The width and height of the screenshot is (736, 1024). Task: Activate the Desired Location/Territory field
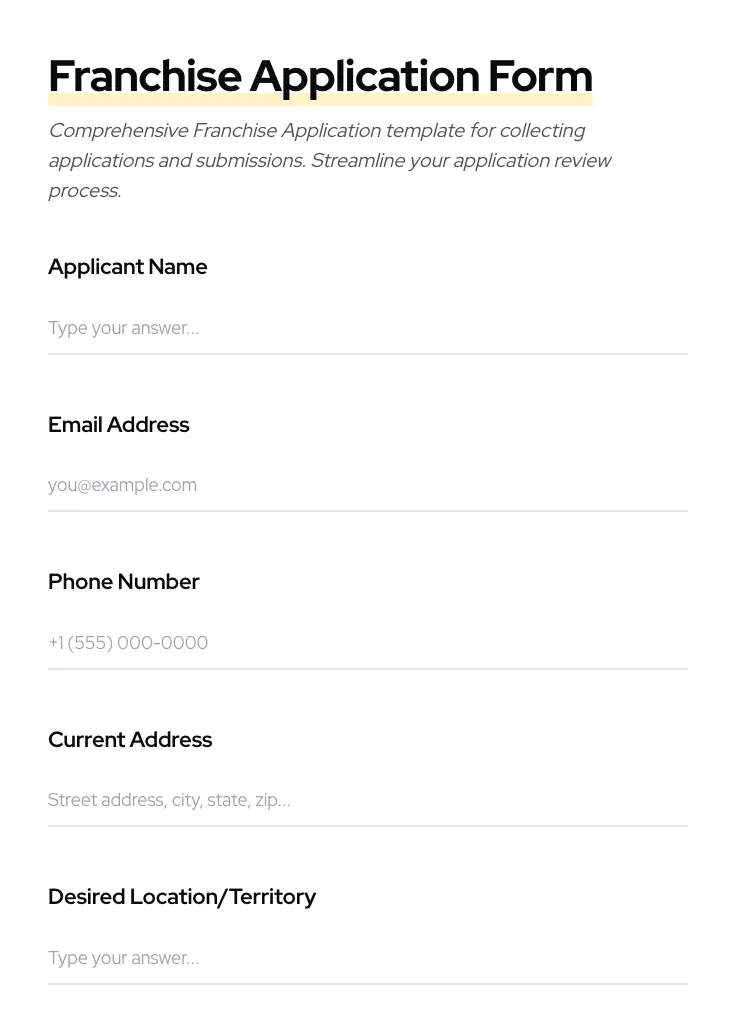(367, 958)
